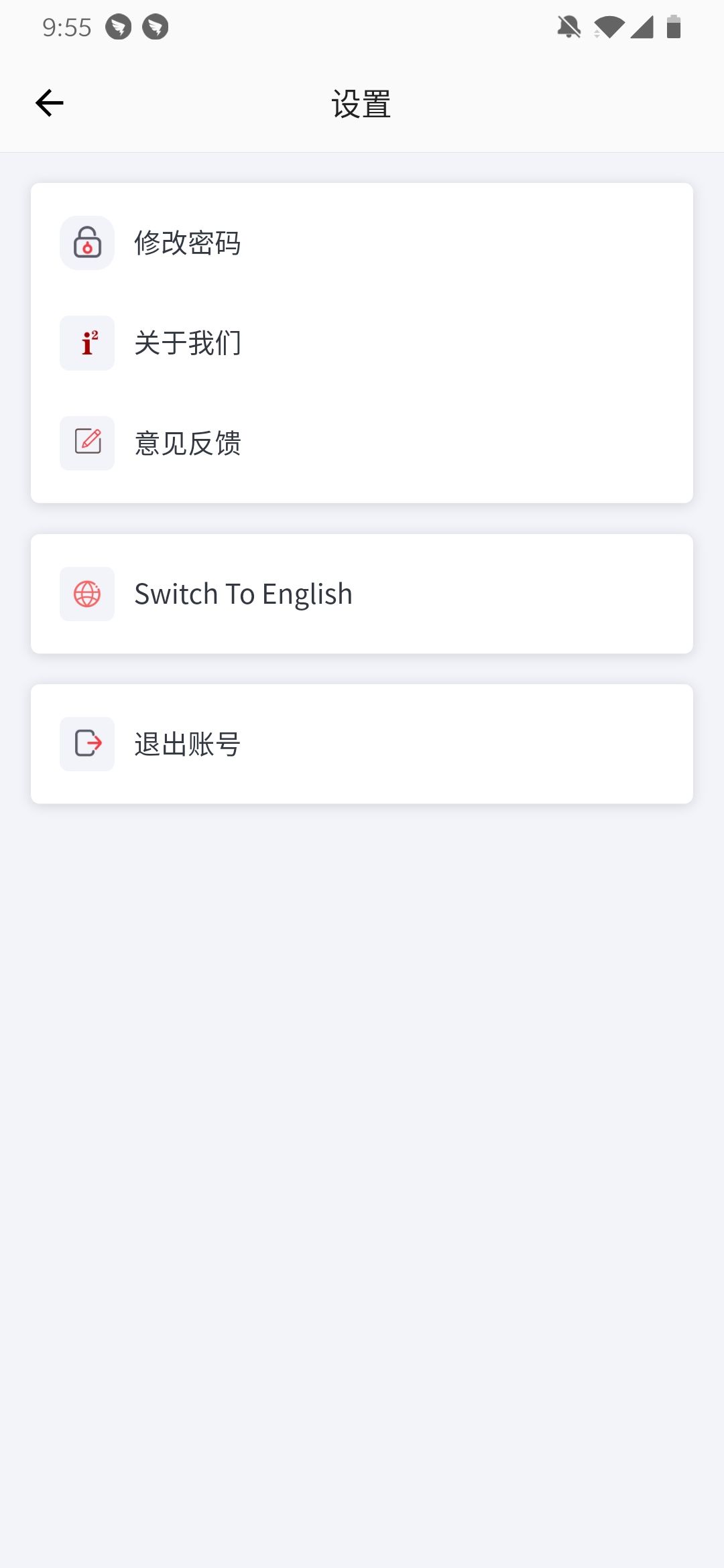Tap the battery indicator icon
Image resolution: width=724 pixels, height=1568 pixels.
673,27
